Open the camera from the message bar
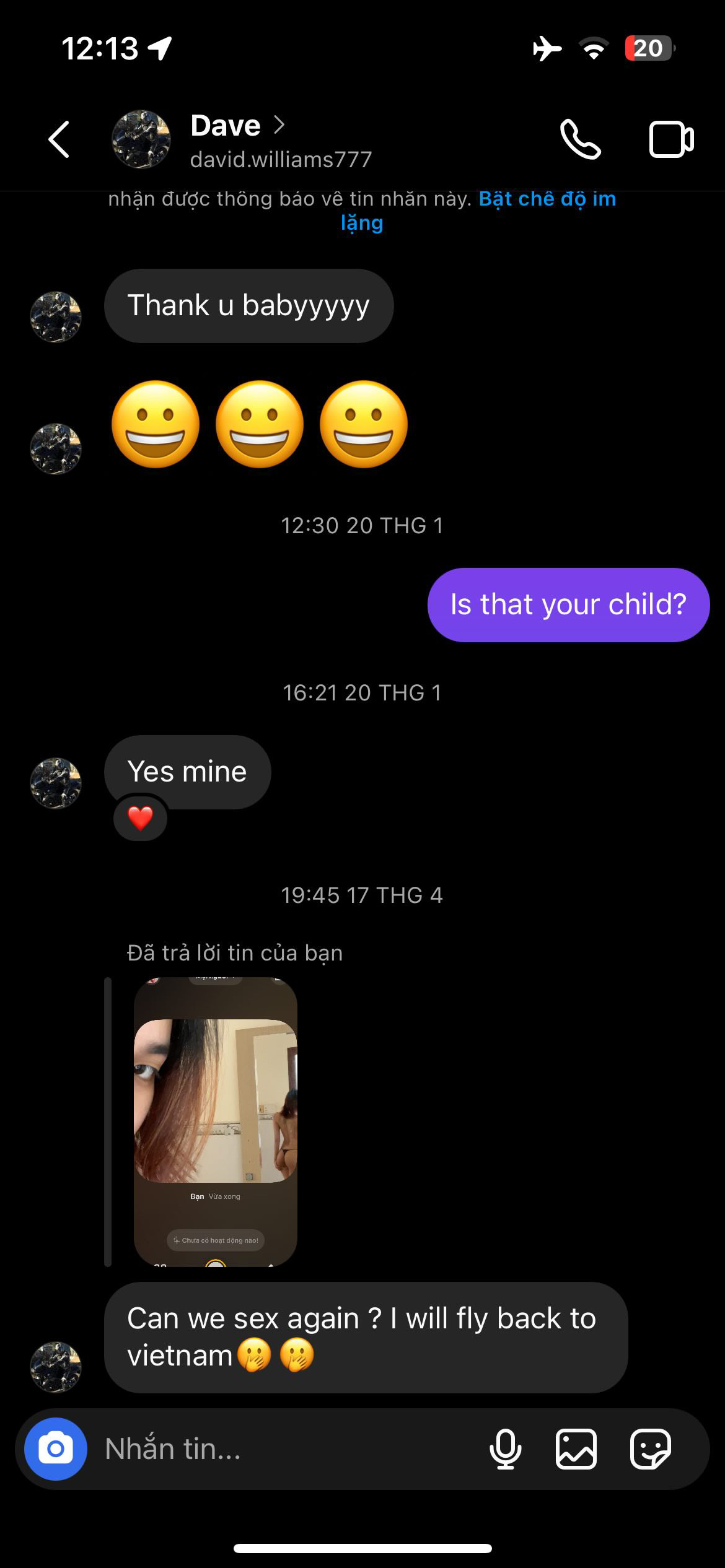This screenshot has height=1568, width=725. click(x=55, y=1449)
